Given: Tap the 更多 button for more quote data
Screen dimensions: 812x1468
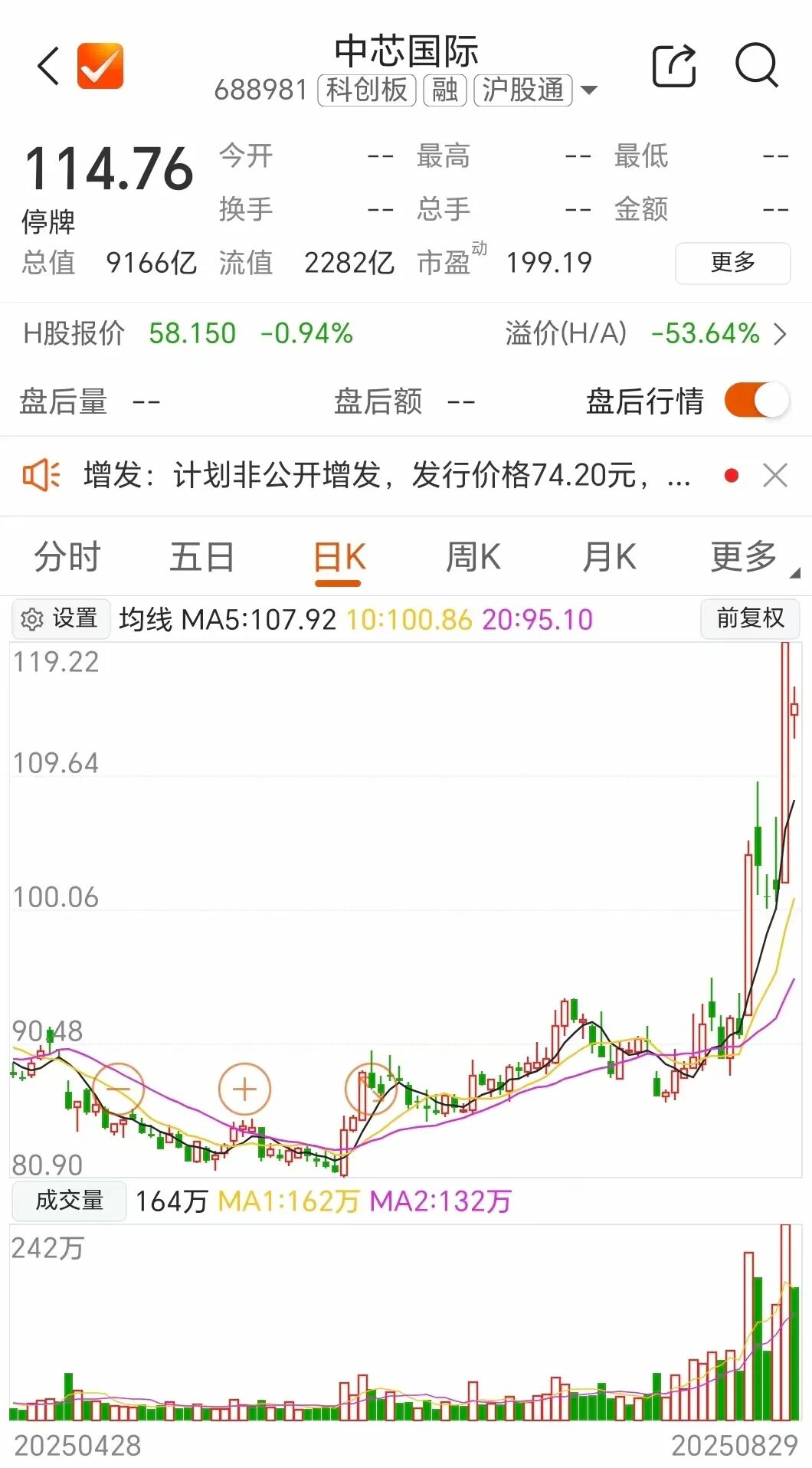Looking at the screenshot, I should coord(732,263).
